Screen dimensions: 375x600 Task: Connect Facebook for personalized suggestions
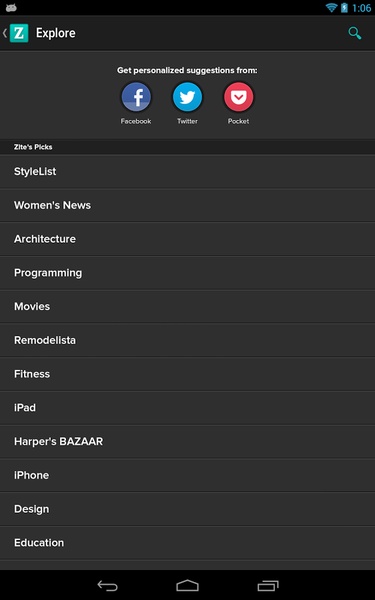coord(136,97)
